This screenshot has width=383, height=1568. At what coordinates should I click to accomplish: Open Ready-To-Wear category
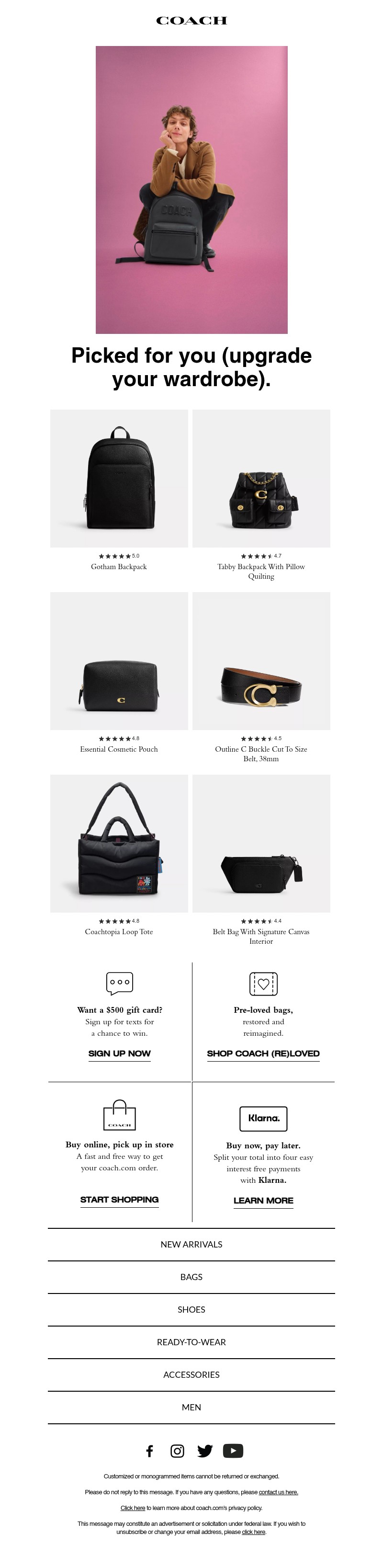[x=191, y=1342]
